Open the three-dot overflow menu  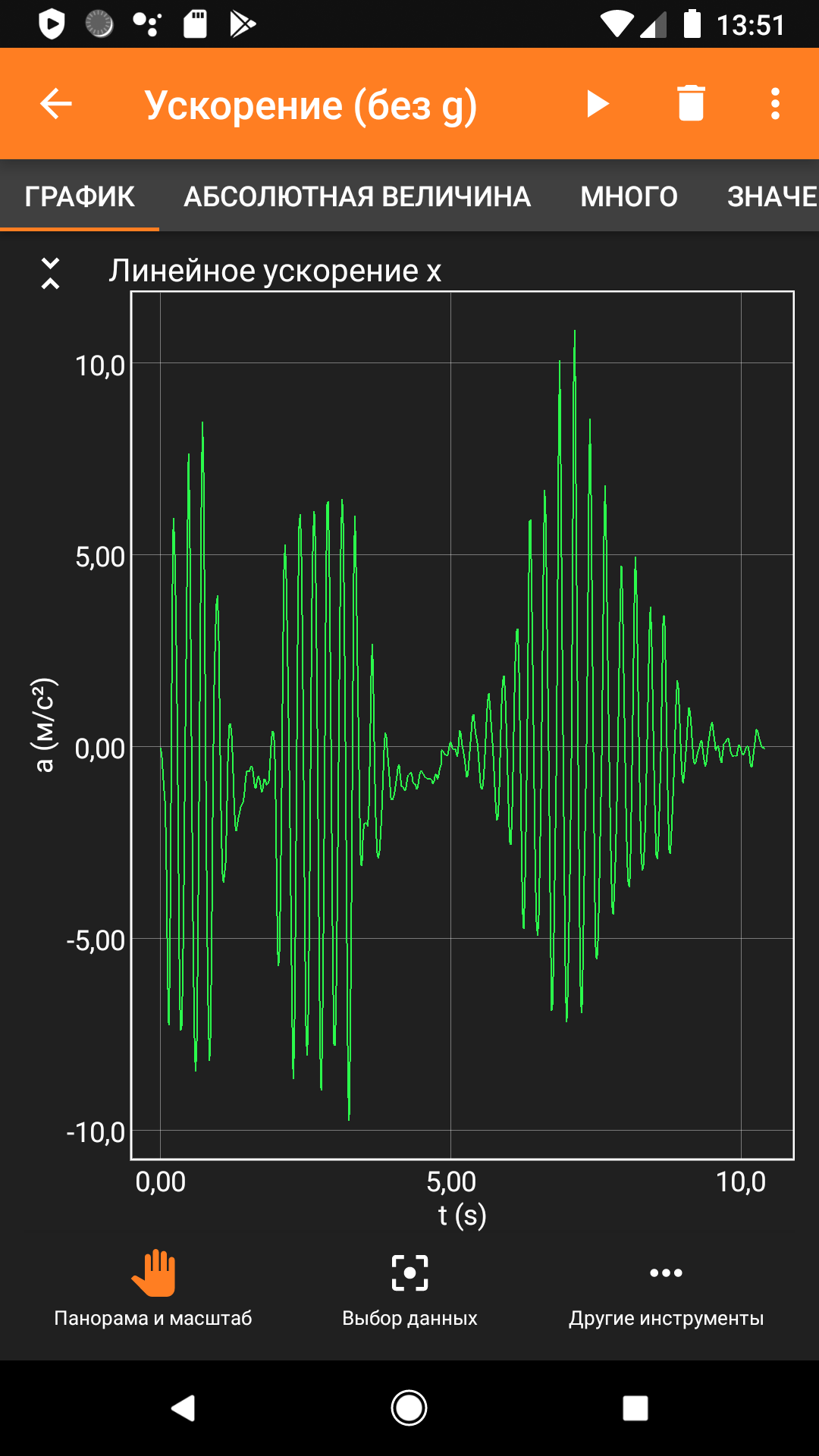pyautogui.click(x=775, y=104)
